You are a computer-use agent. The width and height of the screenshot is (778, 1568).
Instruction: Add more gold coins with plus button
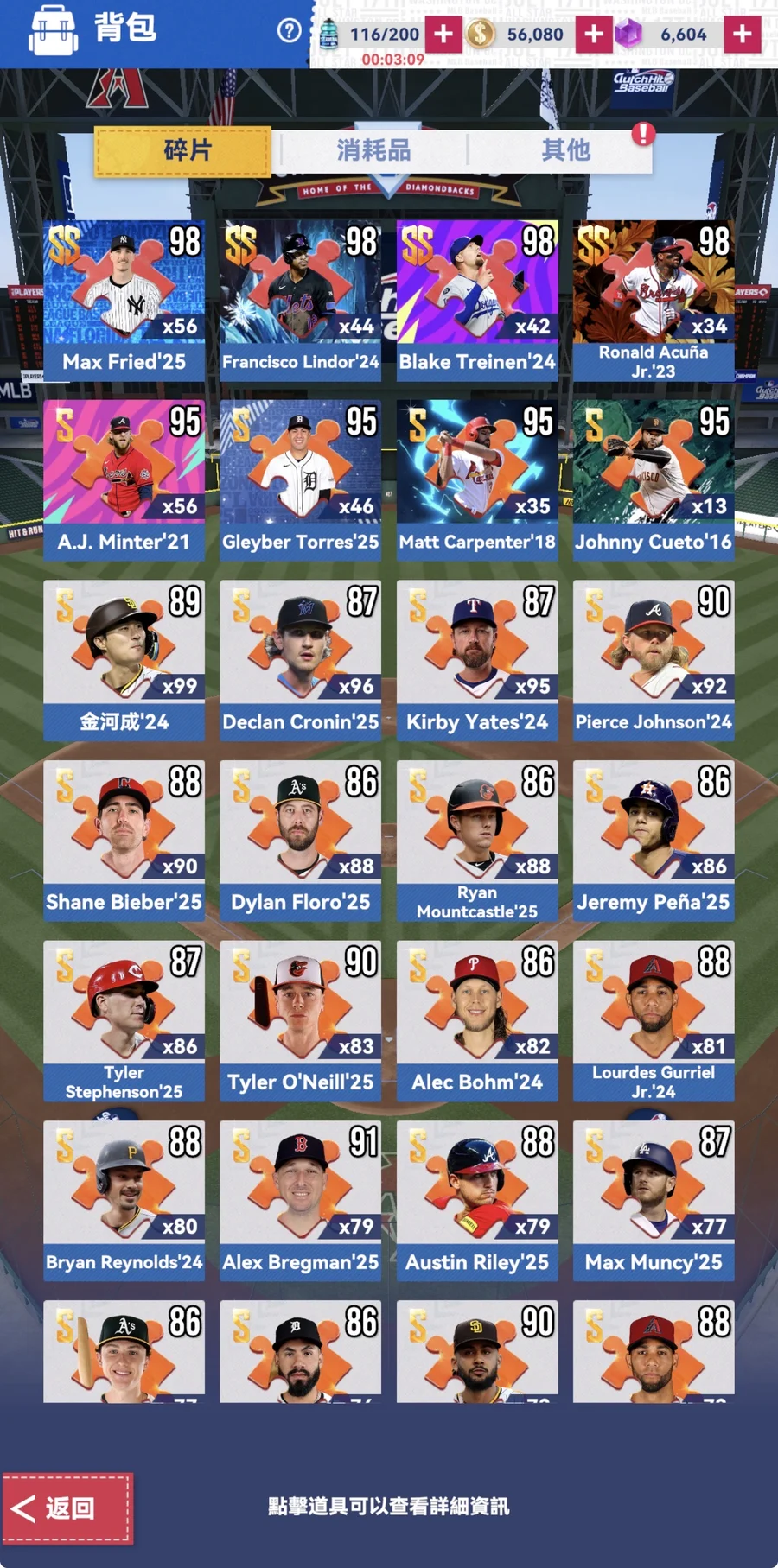(x=594, y=34)
